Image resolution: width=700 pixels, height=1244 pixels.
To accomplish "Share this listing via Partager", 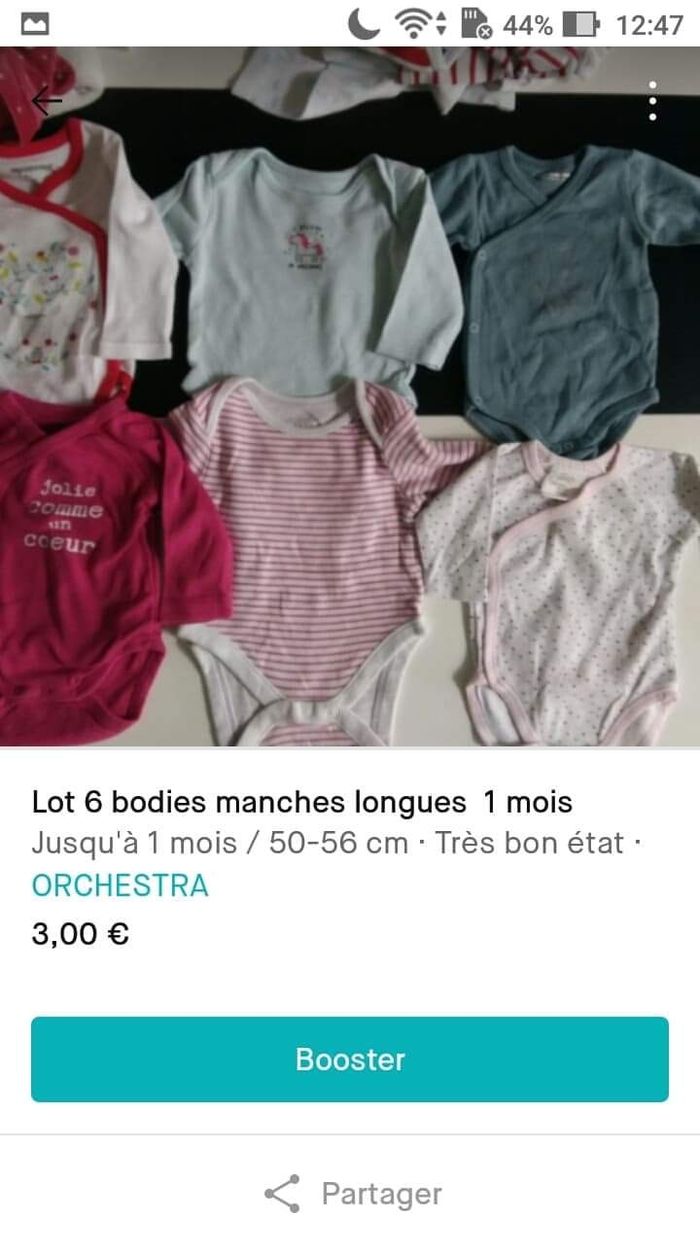I will 352,1193.
